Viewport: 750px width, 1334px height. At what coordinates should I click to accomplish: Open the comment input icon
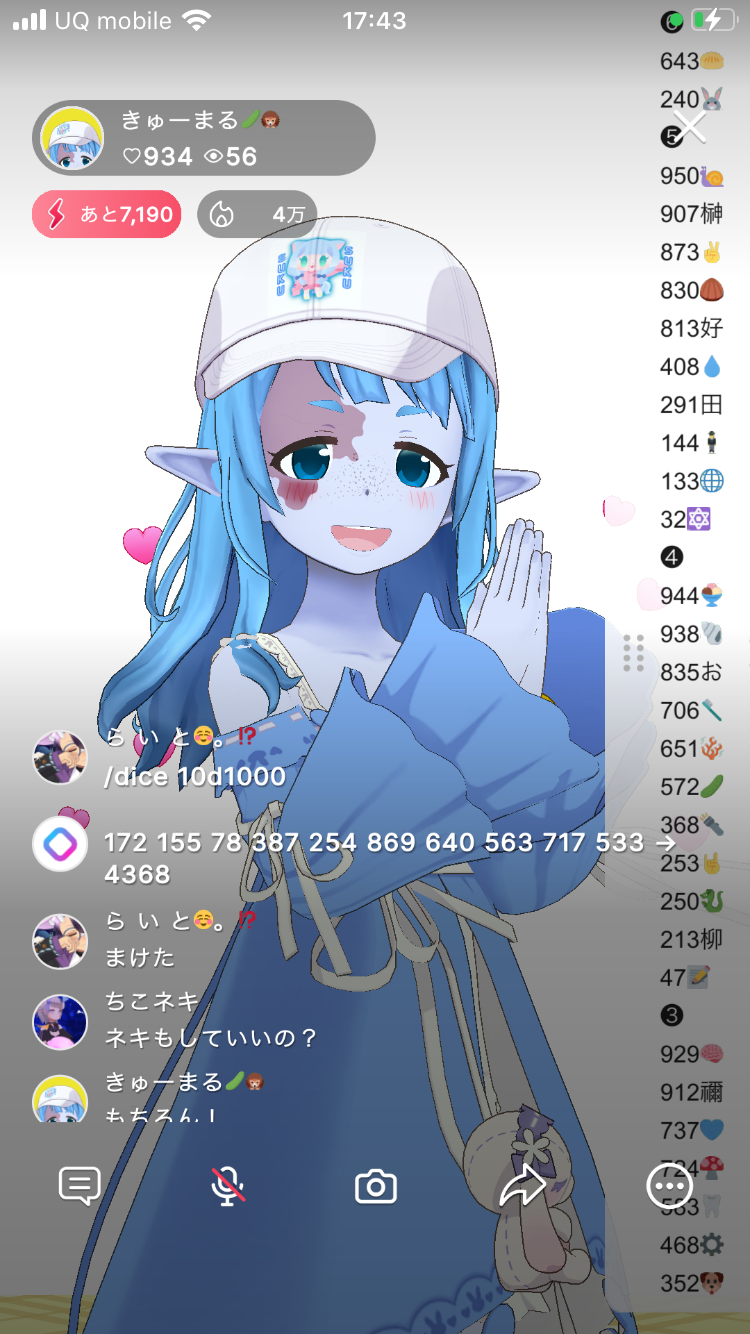pos(80,1187)
